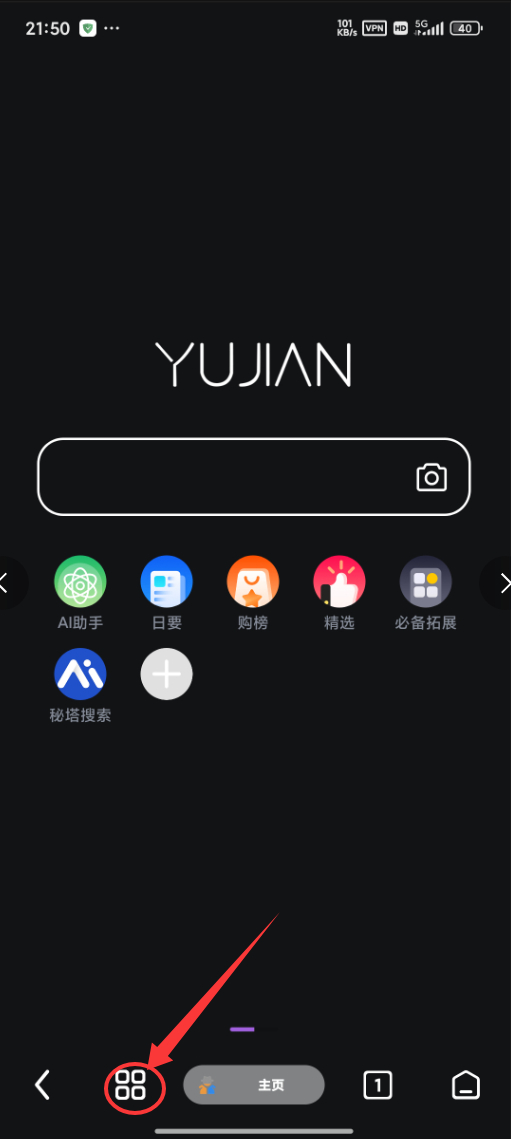511x1139 pixels.
Task: Open 必备拓展 extensions
Action: tap(426, 582)
